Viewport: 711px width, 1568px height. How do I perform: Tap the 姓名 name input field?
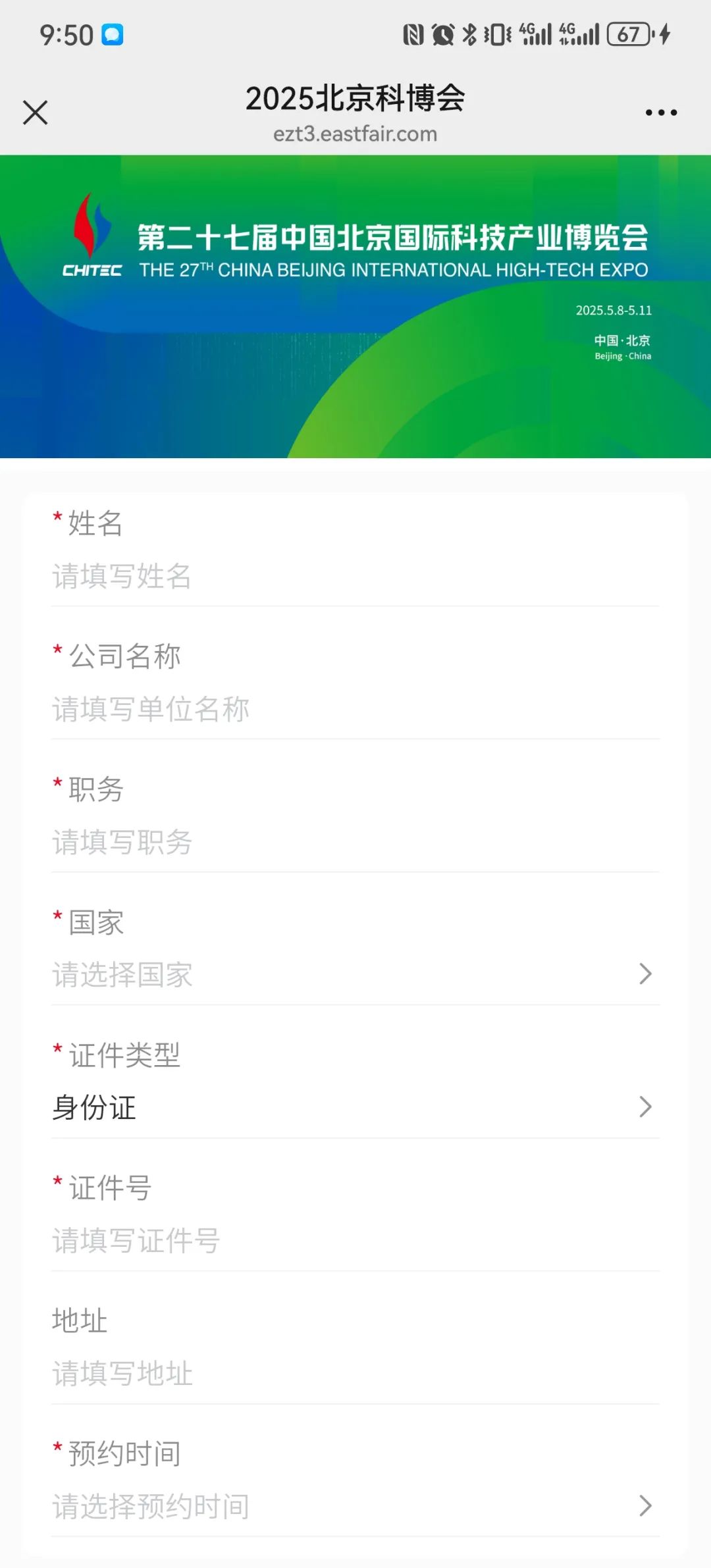click(355, 577)
